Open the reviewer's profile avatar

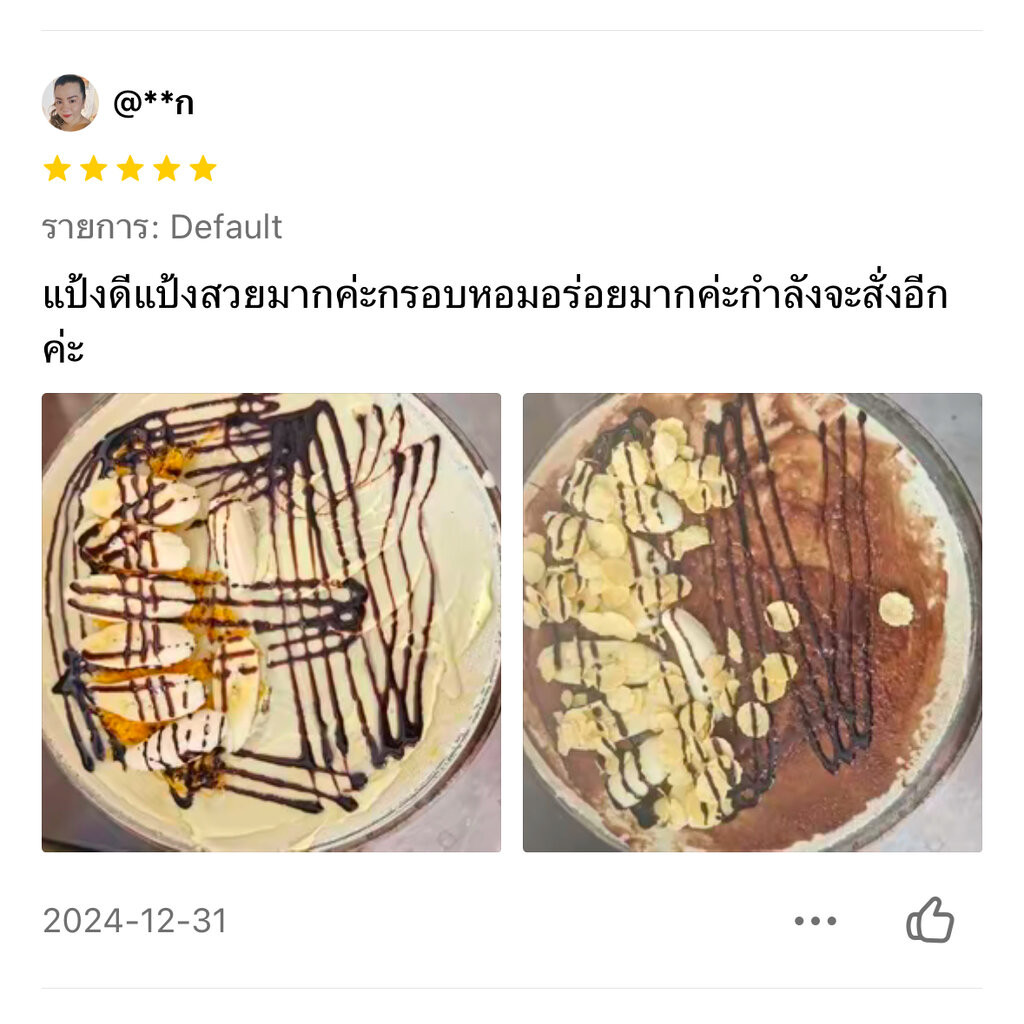(x=70, y=103)
